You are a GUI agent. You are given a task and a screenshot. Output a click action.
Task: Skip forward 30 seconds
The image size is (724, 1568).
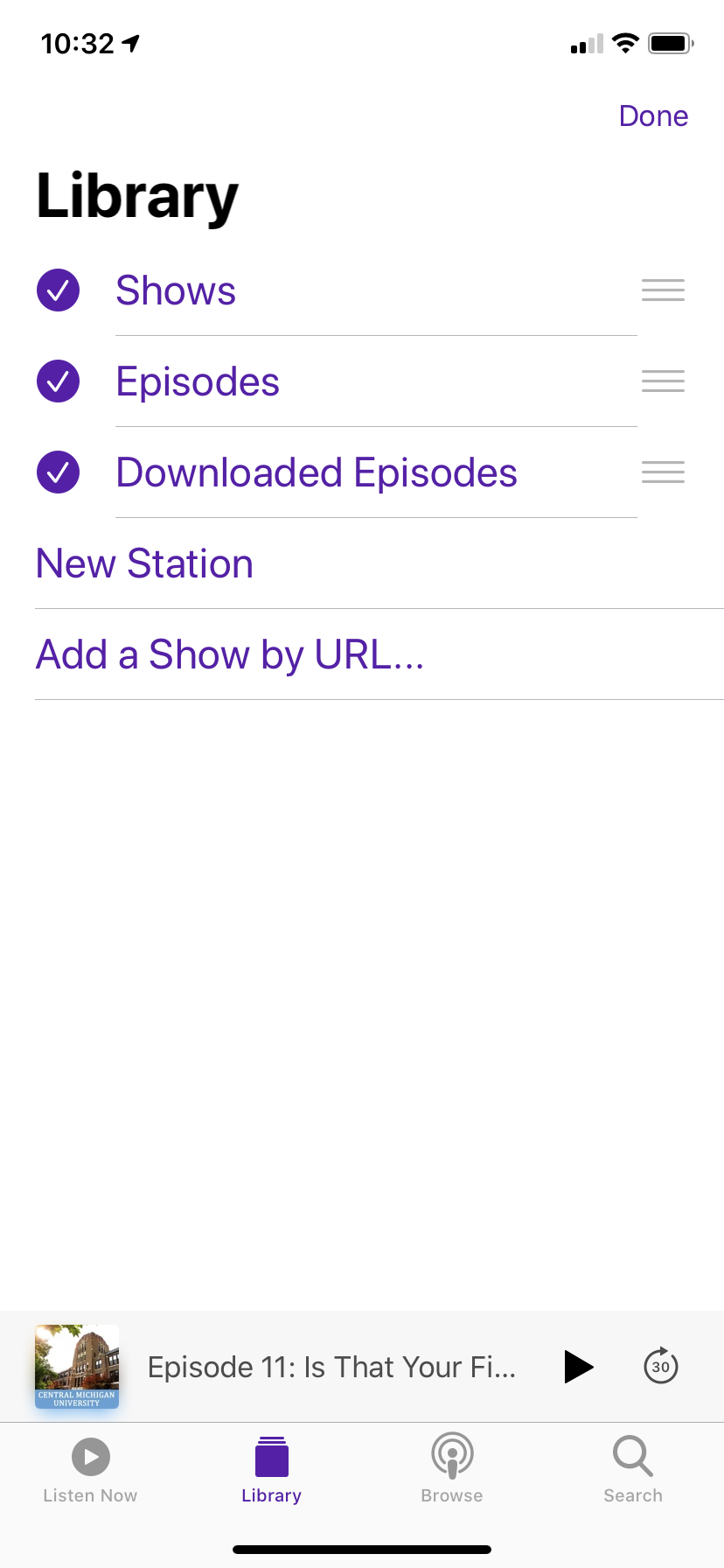point(660,1367)
